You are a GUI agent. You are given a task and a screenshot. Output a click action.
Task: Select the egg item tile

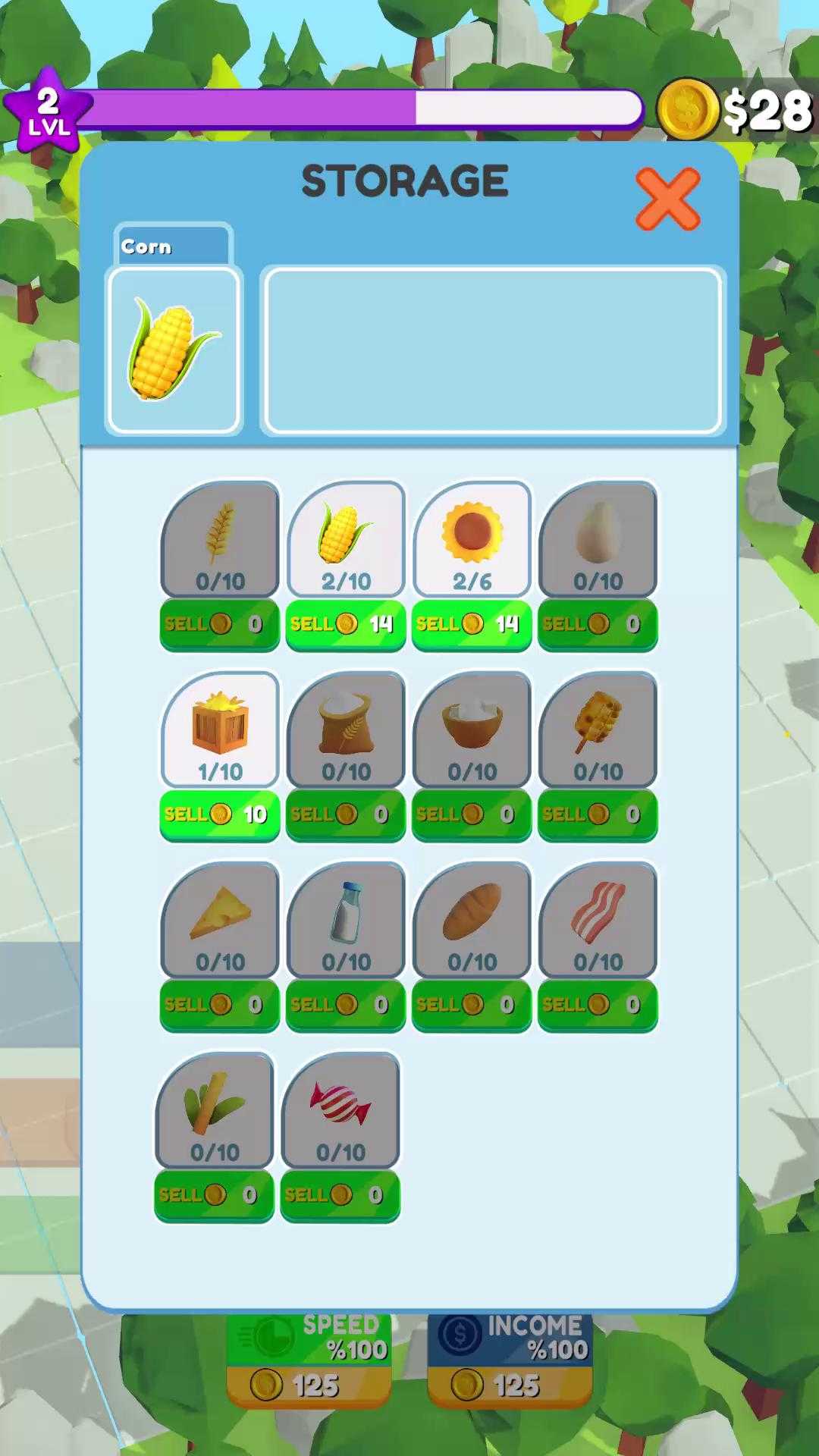tap(598, 539)
